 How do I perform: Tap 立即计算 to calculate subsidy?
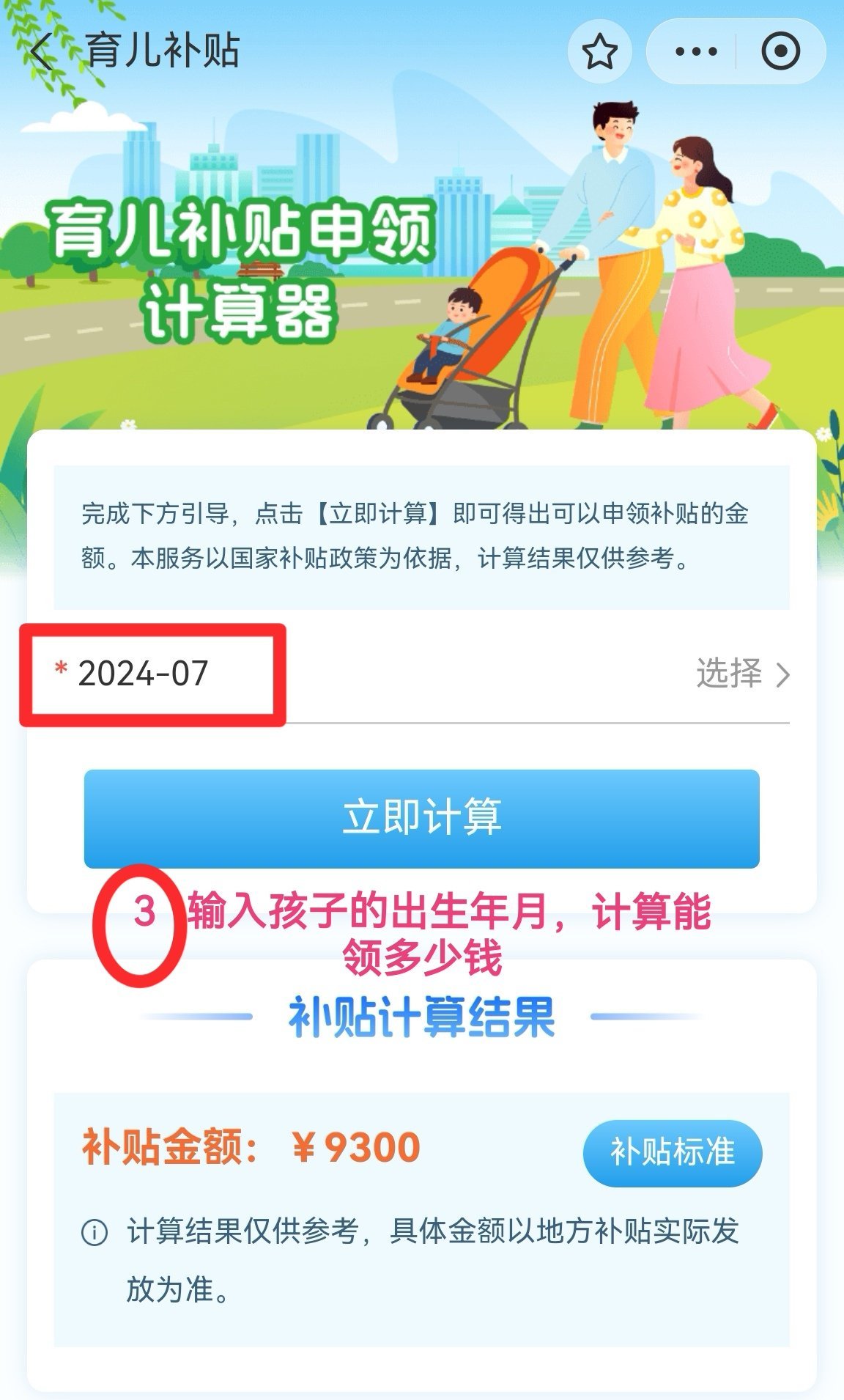(421, 818)
